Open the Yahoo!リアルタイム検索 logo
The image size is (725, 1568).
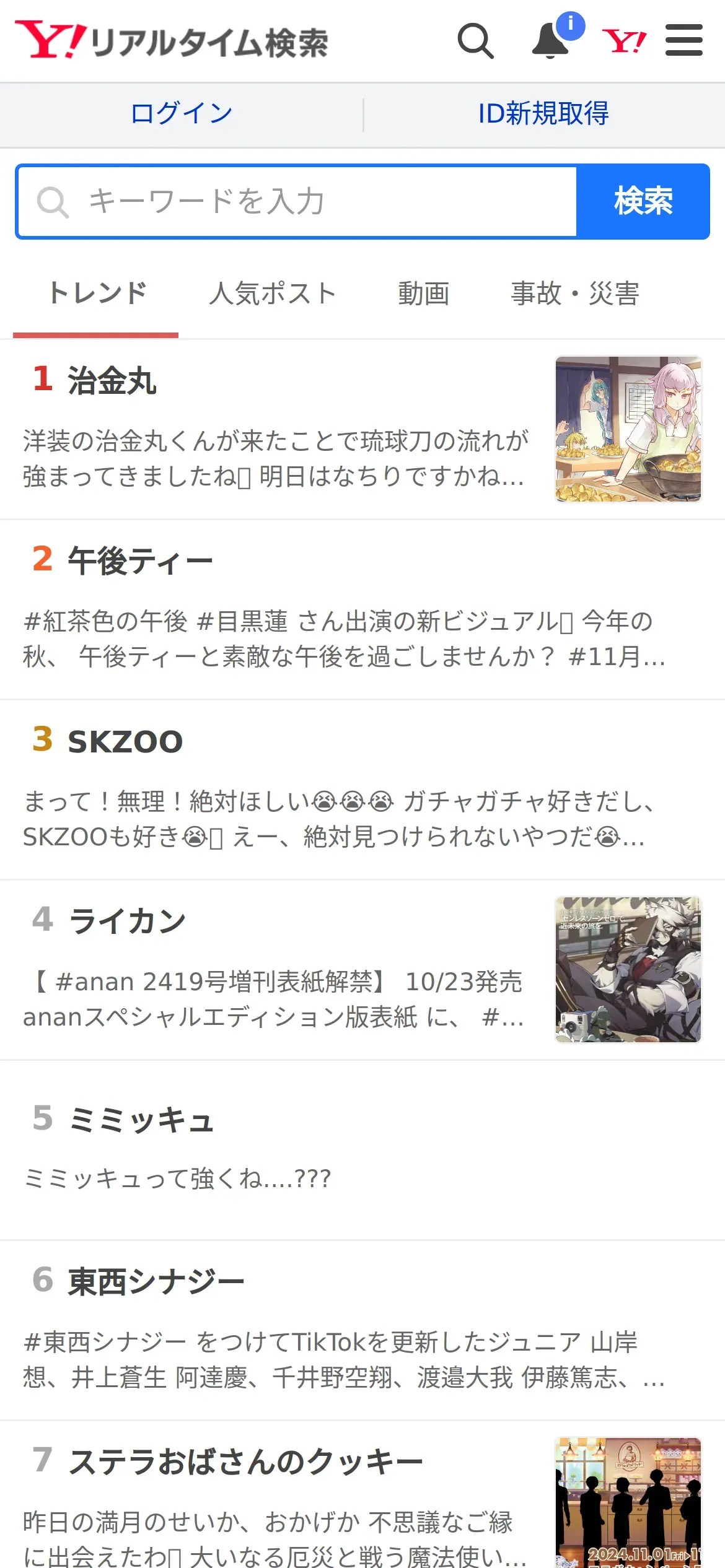tap(172, 41)
